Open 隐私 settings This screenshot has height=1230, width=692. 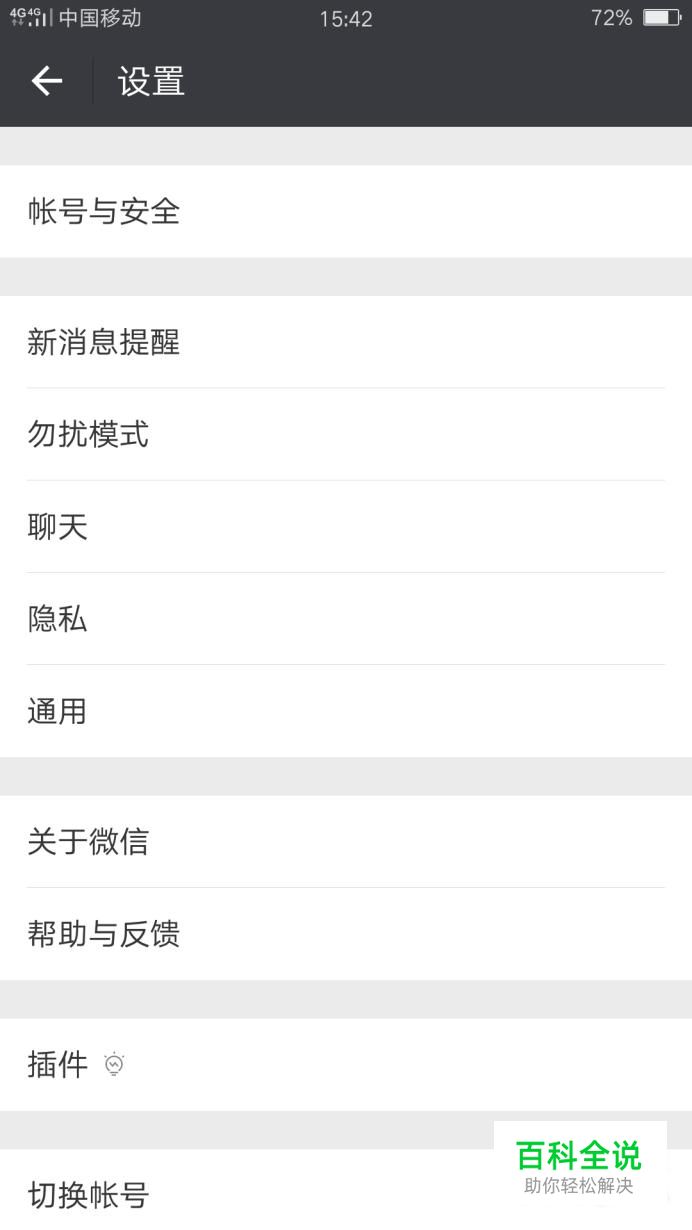pos(346,618)
